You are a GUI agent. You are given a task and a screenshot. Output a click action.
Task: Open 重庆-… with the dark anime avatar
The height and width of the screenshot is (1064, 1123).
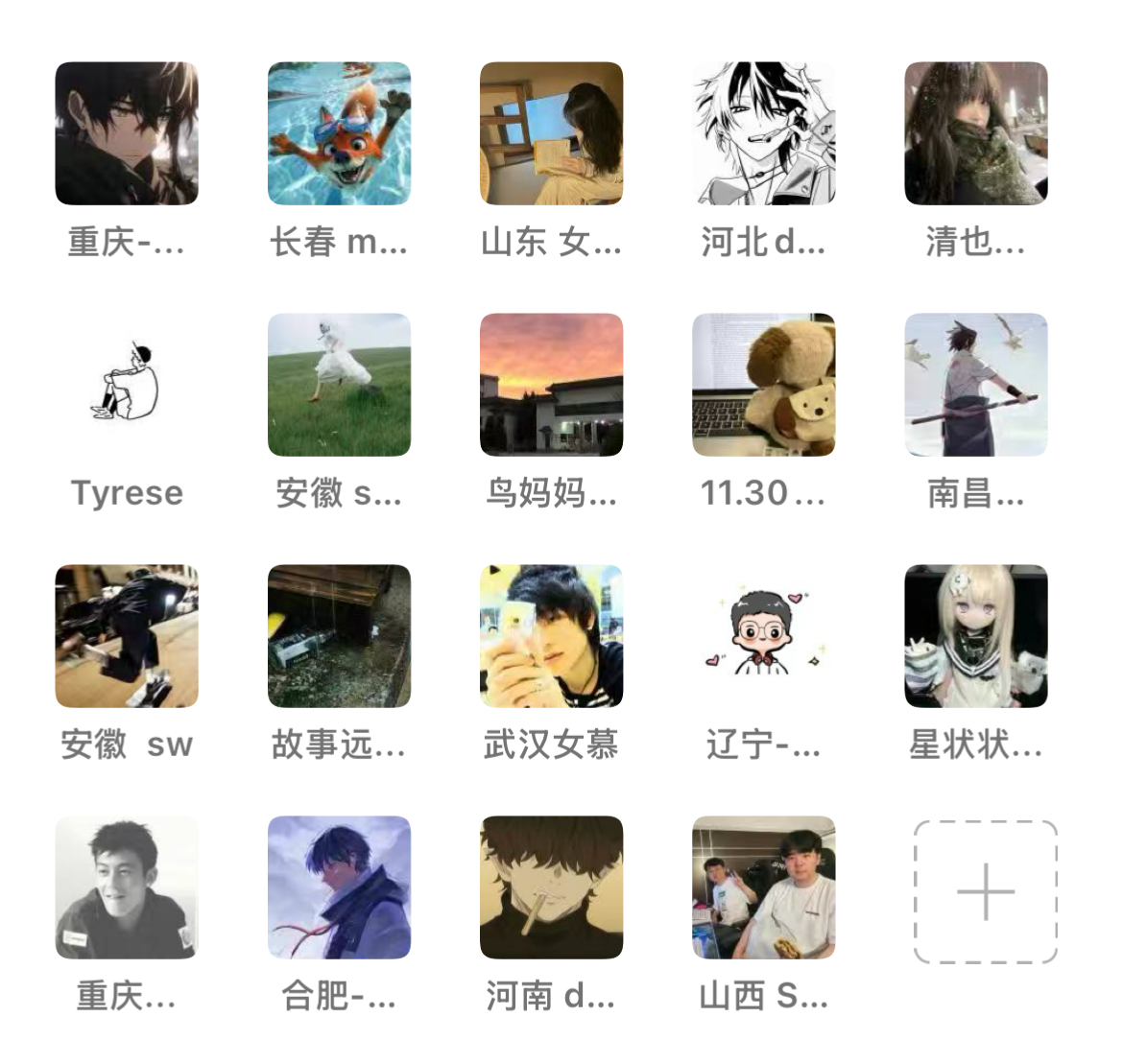127,133
